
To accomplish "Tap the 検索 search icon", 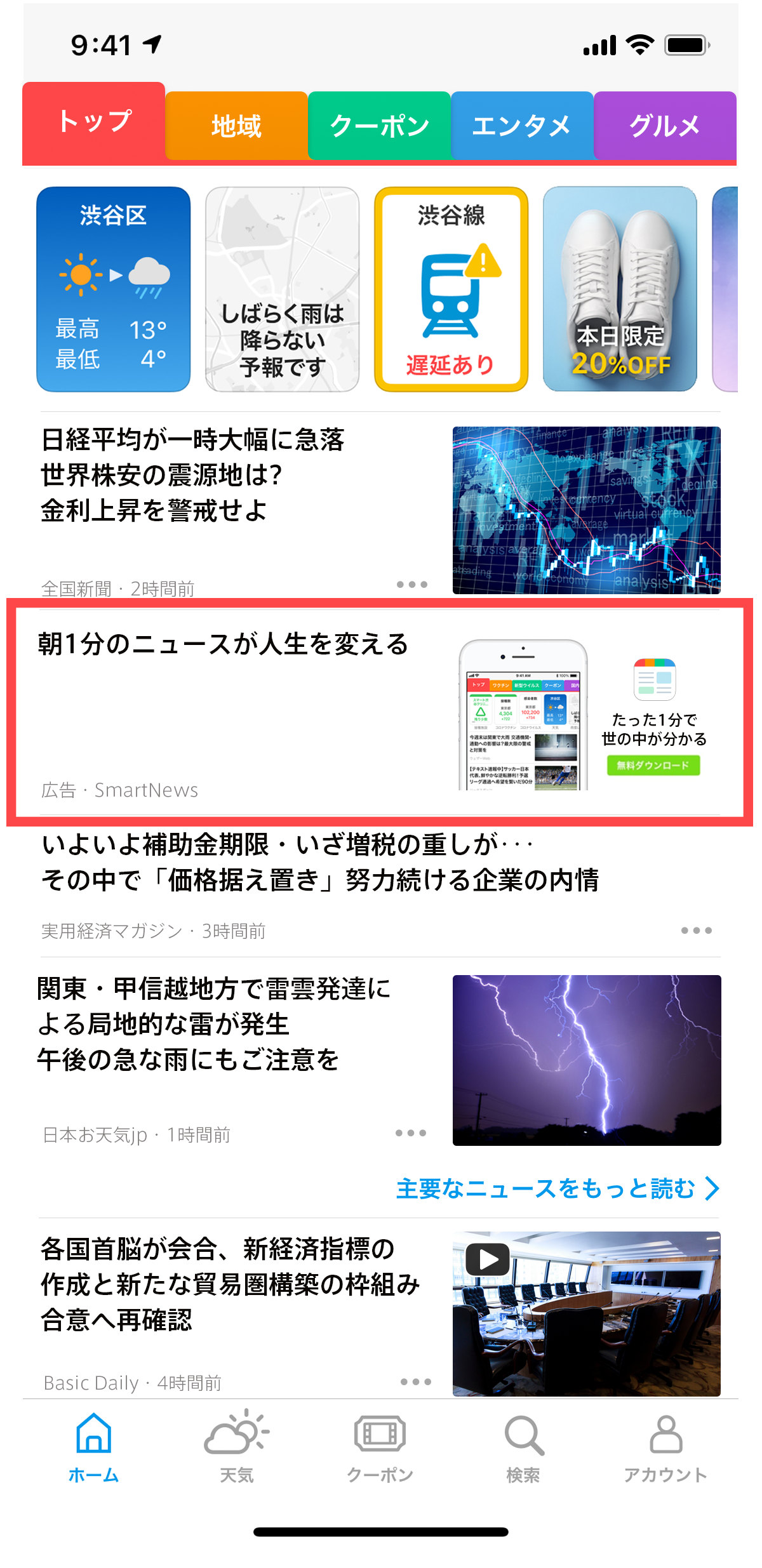I will (x=522, y=1433).
